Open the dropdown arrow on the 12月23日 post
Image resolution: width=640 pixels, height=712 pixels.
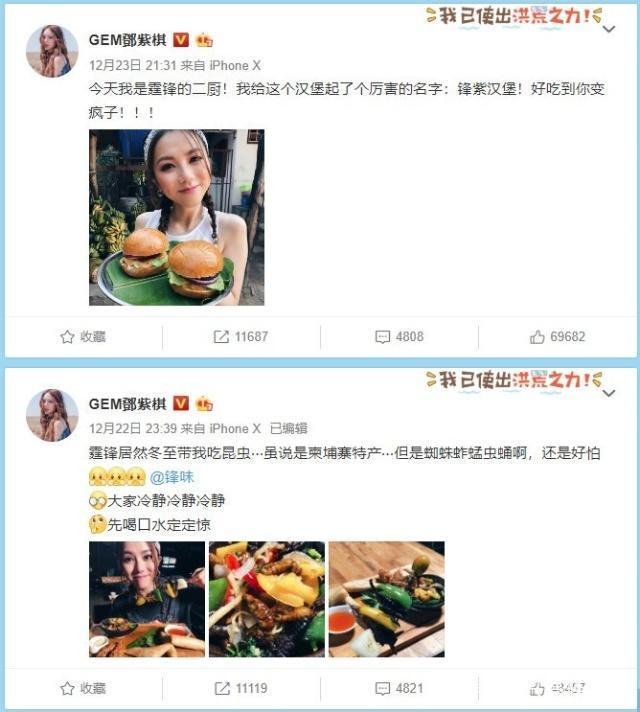[x=608, y=30]
